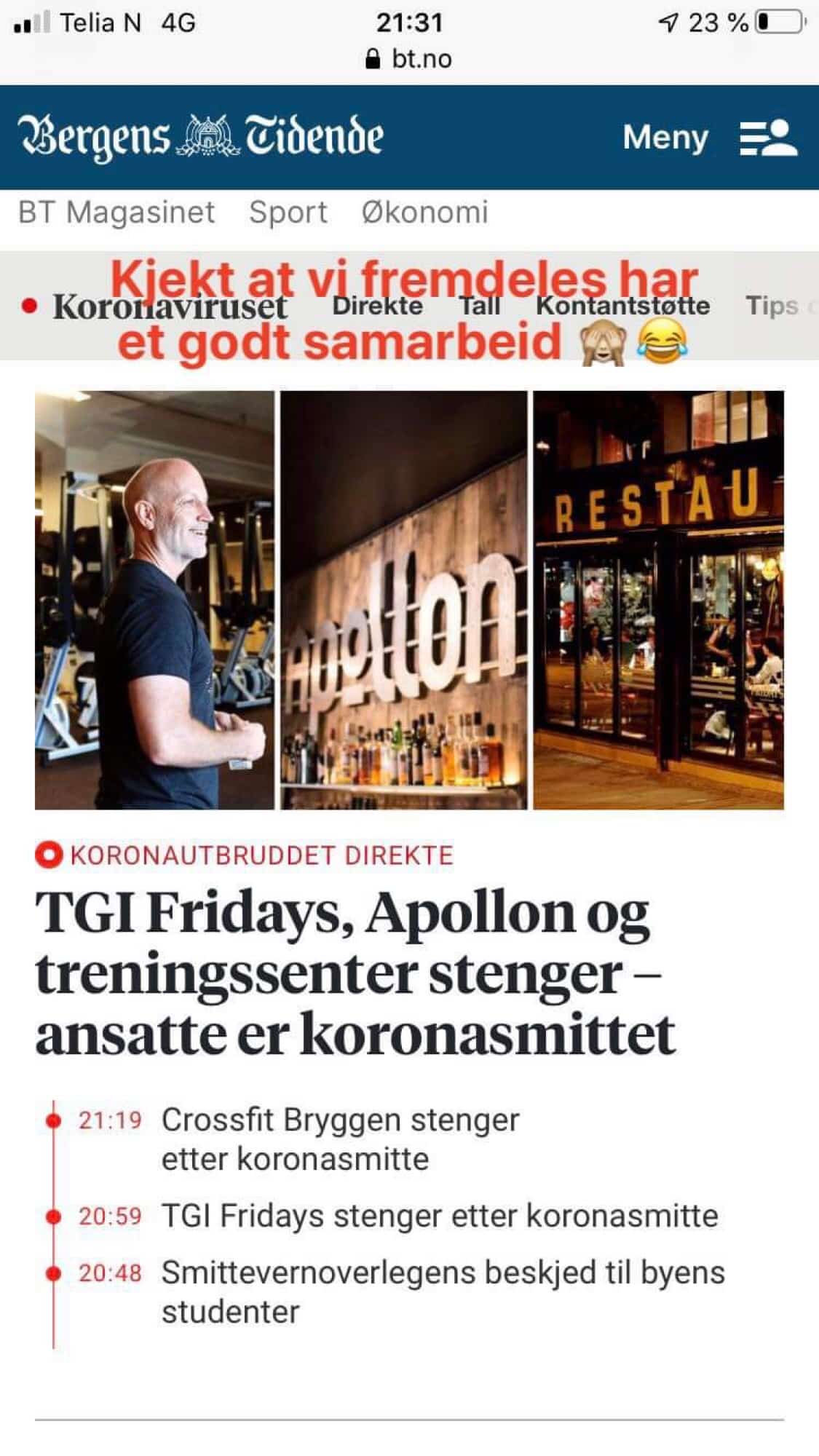Open the Tips link in the corona bar
The height and width of the screenshot is (1456, 819).
[x=772, y=306]
